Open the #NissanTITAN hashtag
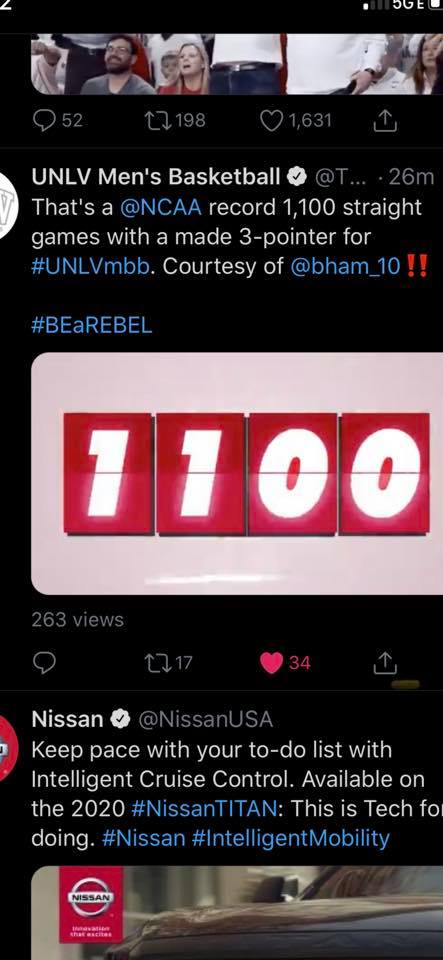 [204, 809]
